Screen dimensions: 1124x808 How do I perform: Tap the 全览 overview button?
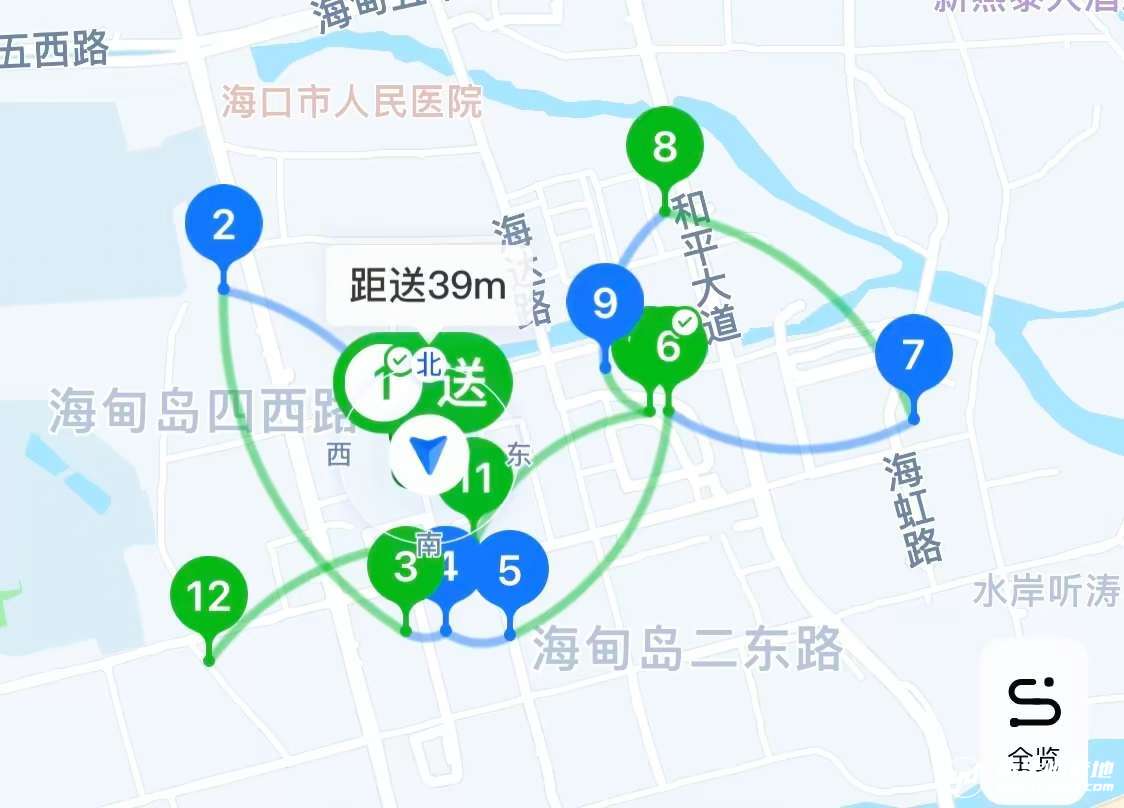1033,720
